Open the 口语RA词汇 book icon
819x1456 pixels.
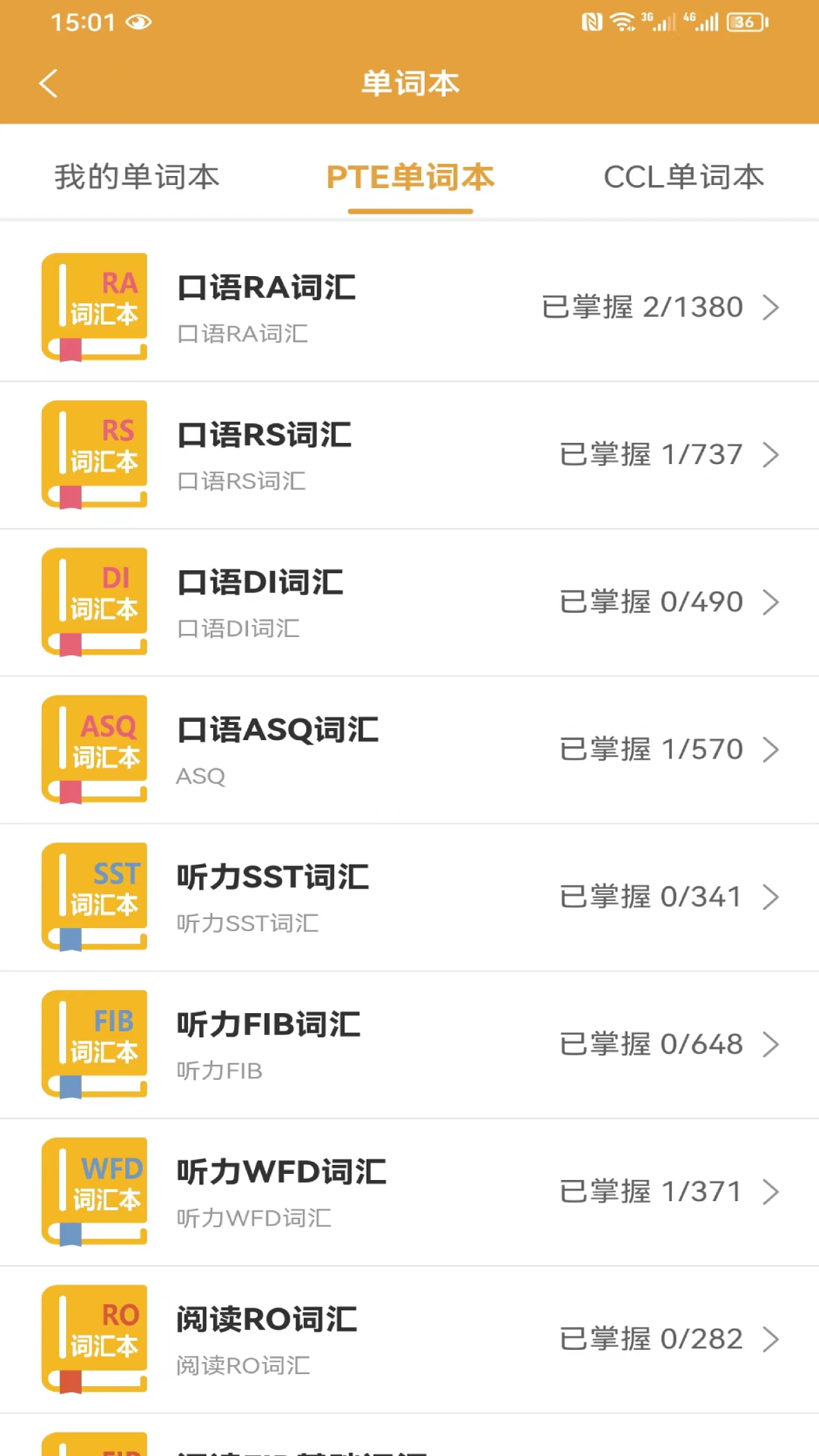94,306
